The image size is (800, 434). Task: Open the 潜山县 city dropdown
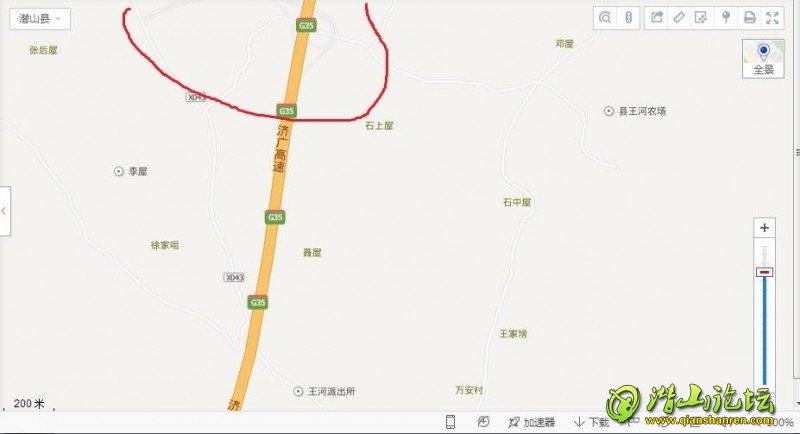click(40, 19)
